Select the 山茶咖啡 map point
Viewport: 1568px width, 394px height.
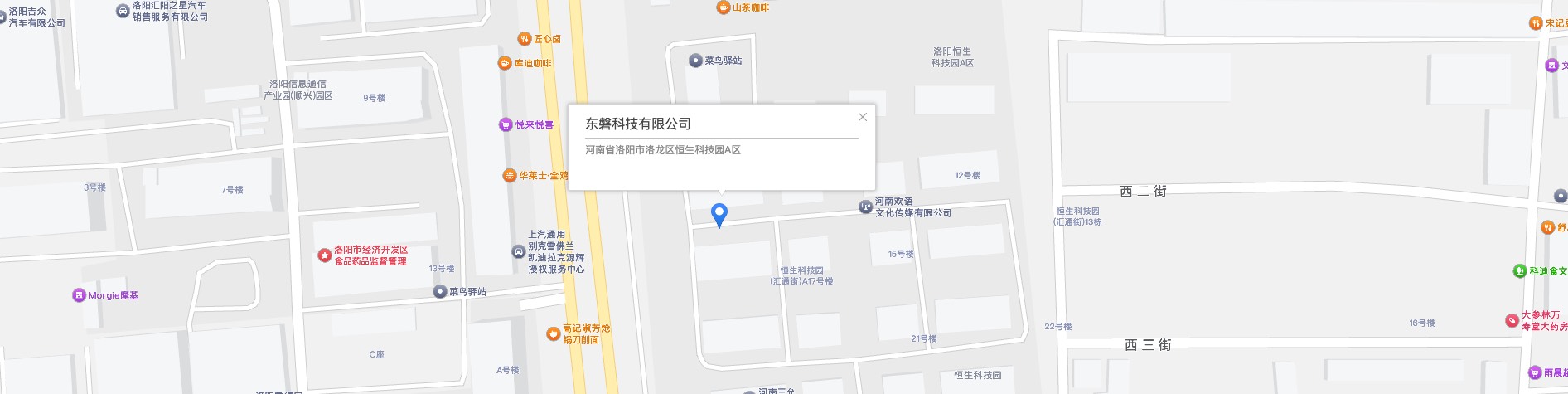724,7
